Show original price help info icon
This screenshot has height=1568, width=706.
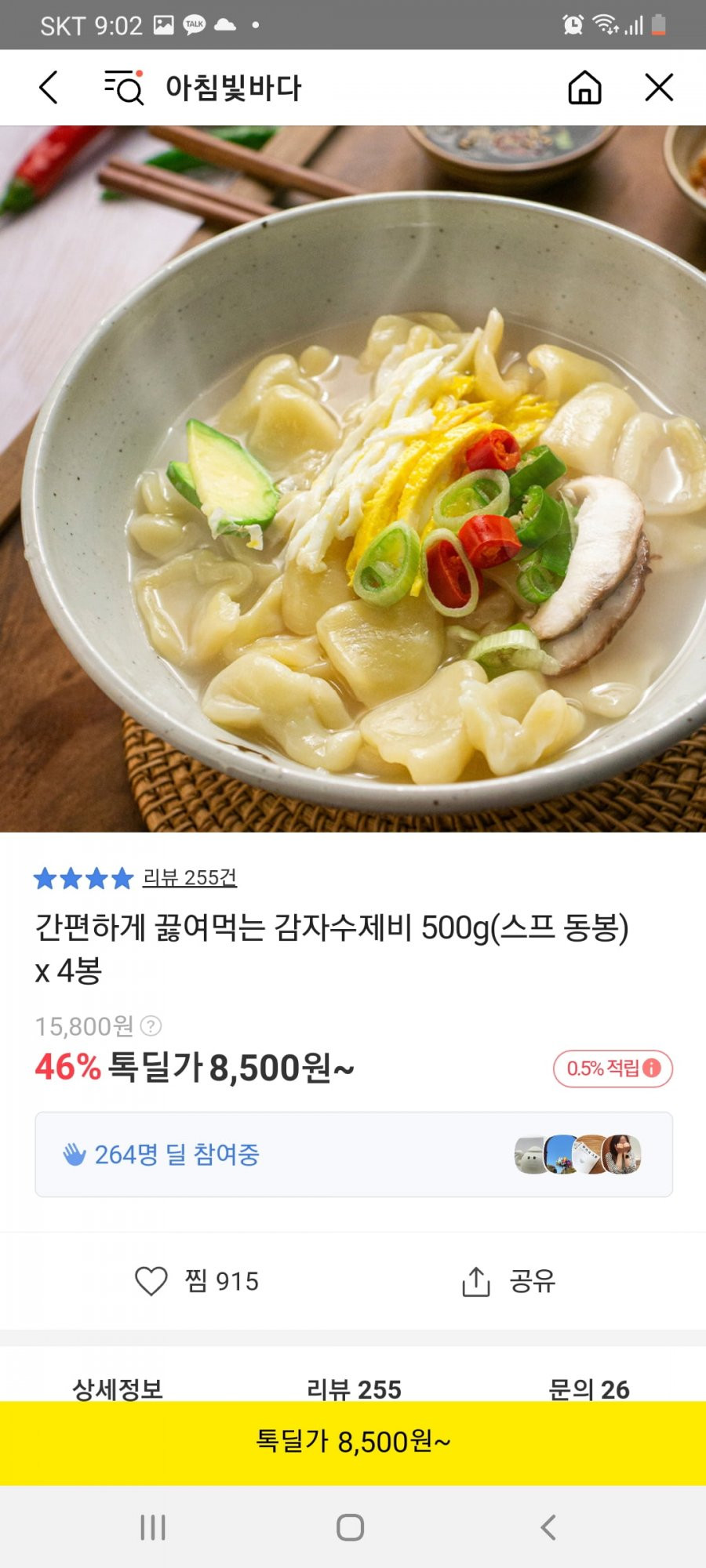(x=151, y=1025)
